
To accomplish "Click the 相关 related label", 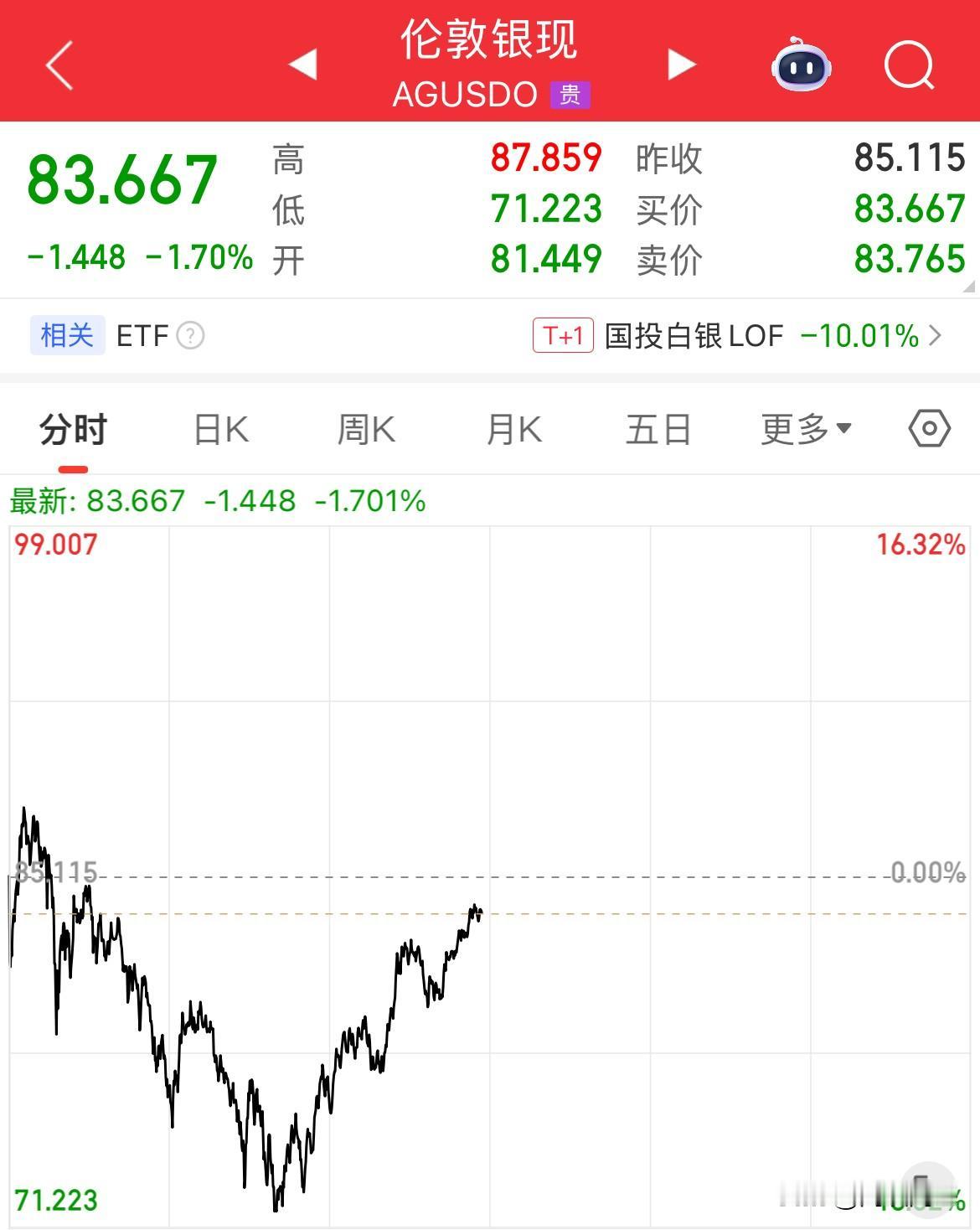I will coord(67,335).
